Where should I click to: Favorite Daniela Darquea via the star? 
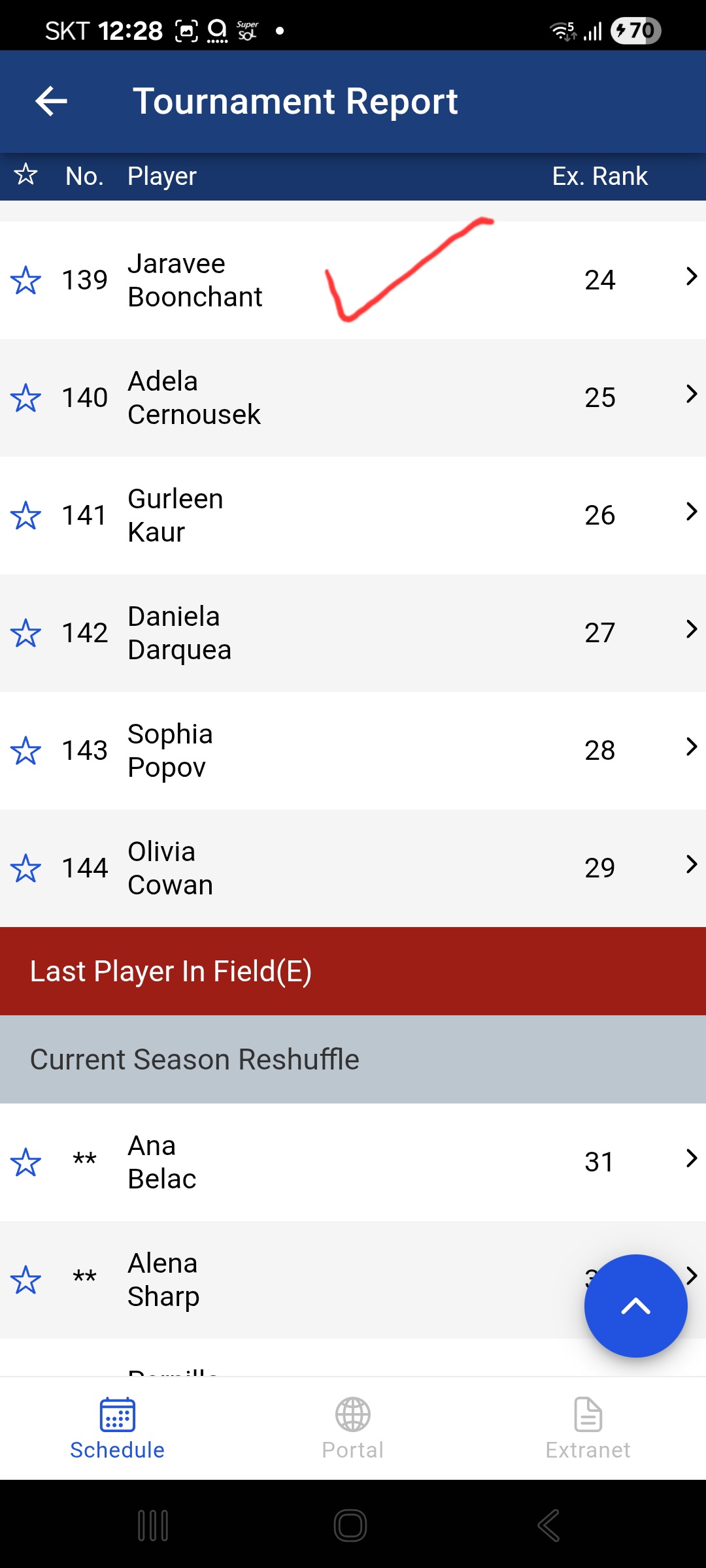[x=26, y=633]
